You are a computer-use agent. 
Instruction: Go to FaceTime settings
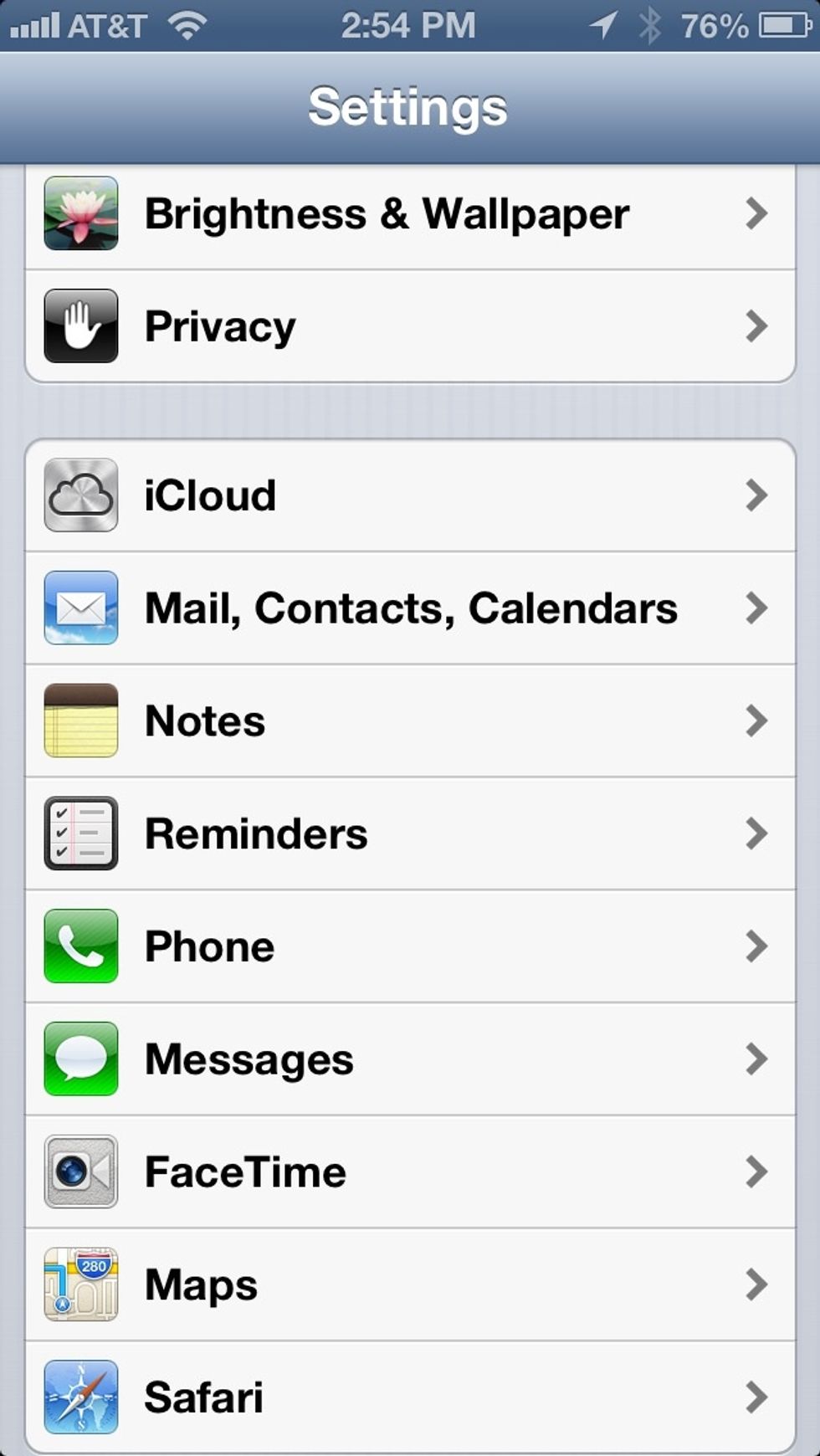click(x=410, y=1171)
